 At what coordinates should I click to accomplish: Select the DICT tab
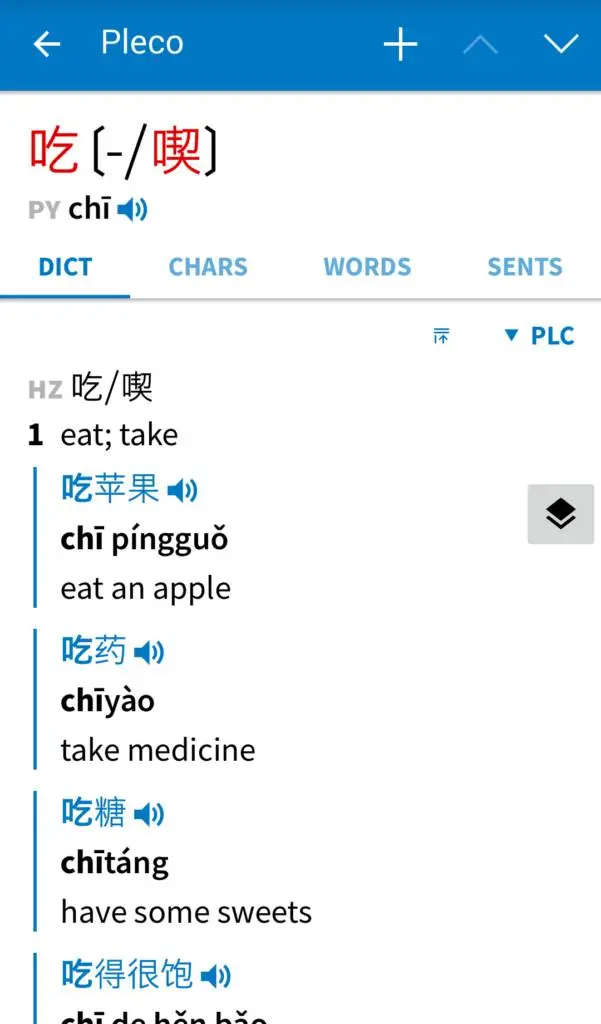(65, 267)
